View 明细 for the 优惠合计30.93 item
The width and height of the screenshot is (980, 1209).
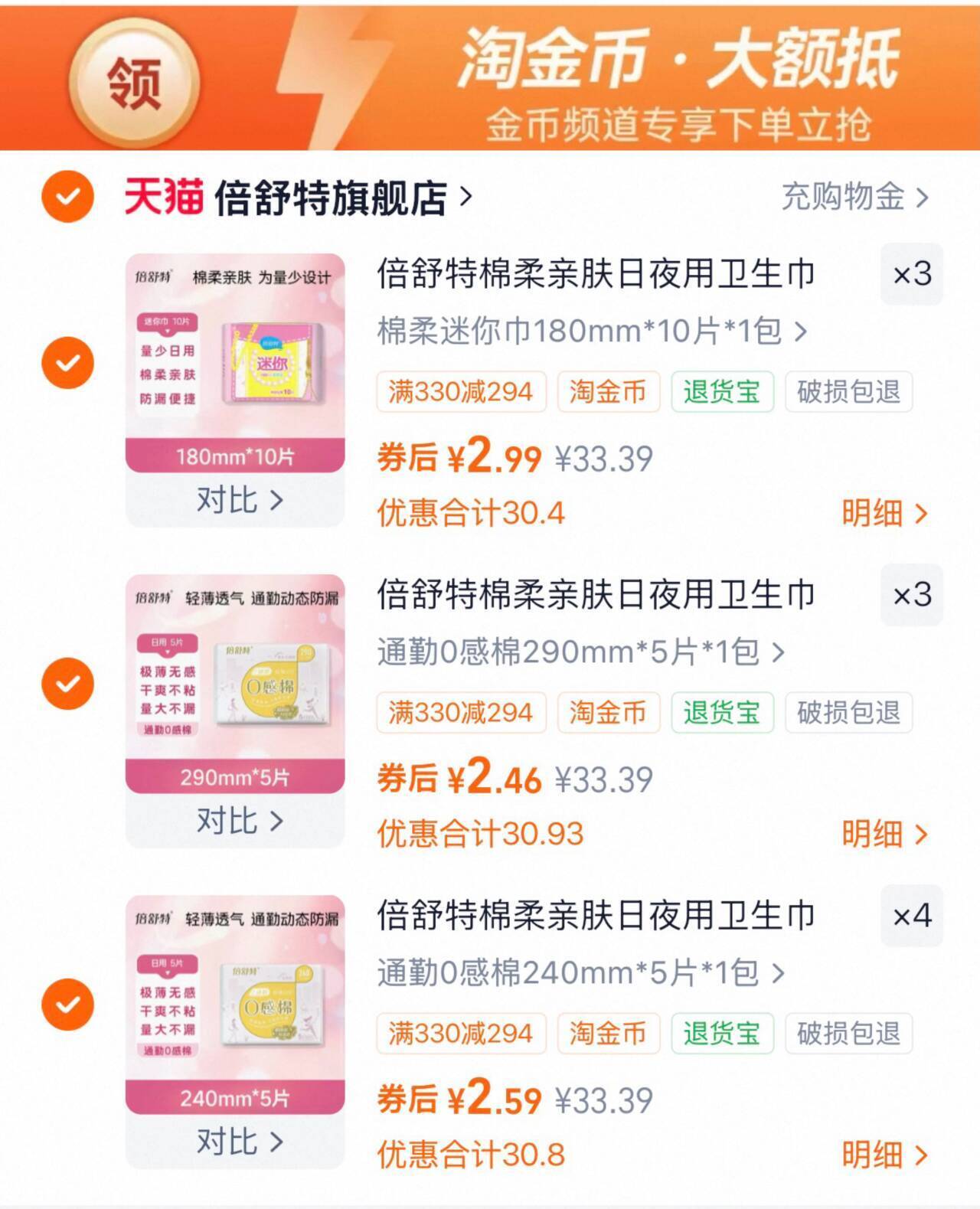click(884, 834)
